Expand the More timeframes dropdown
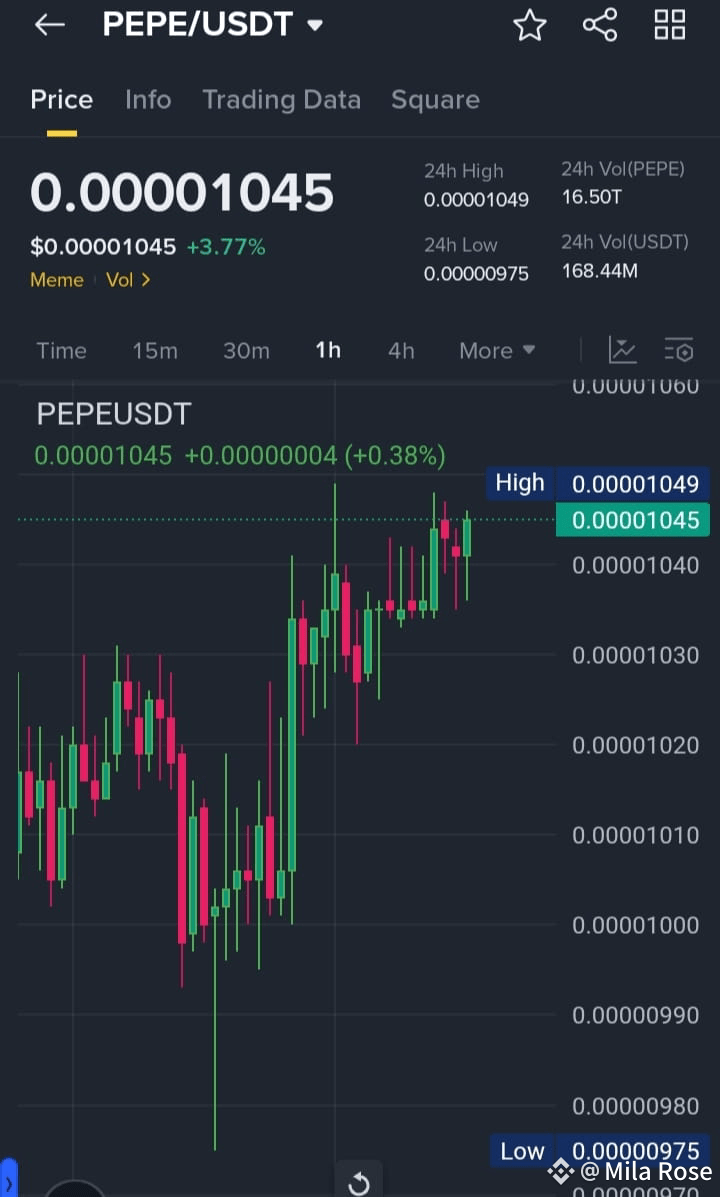This screenshot has width=720, height=1197. pos(497,350)
